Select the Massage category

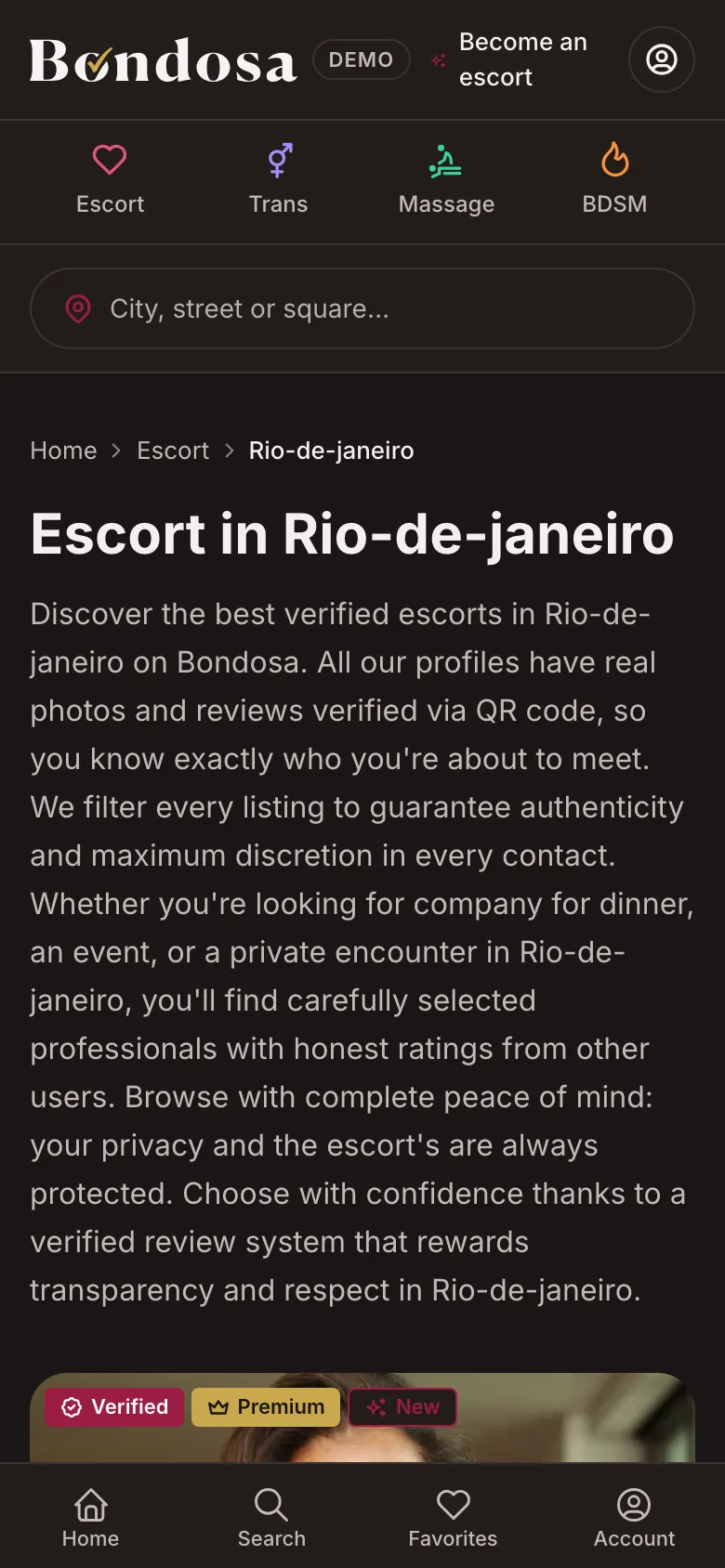tap(446, 180)
